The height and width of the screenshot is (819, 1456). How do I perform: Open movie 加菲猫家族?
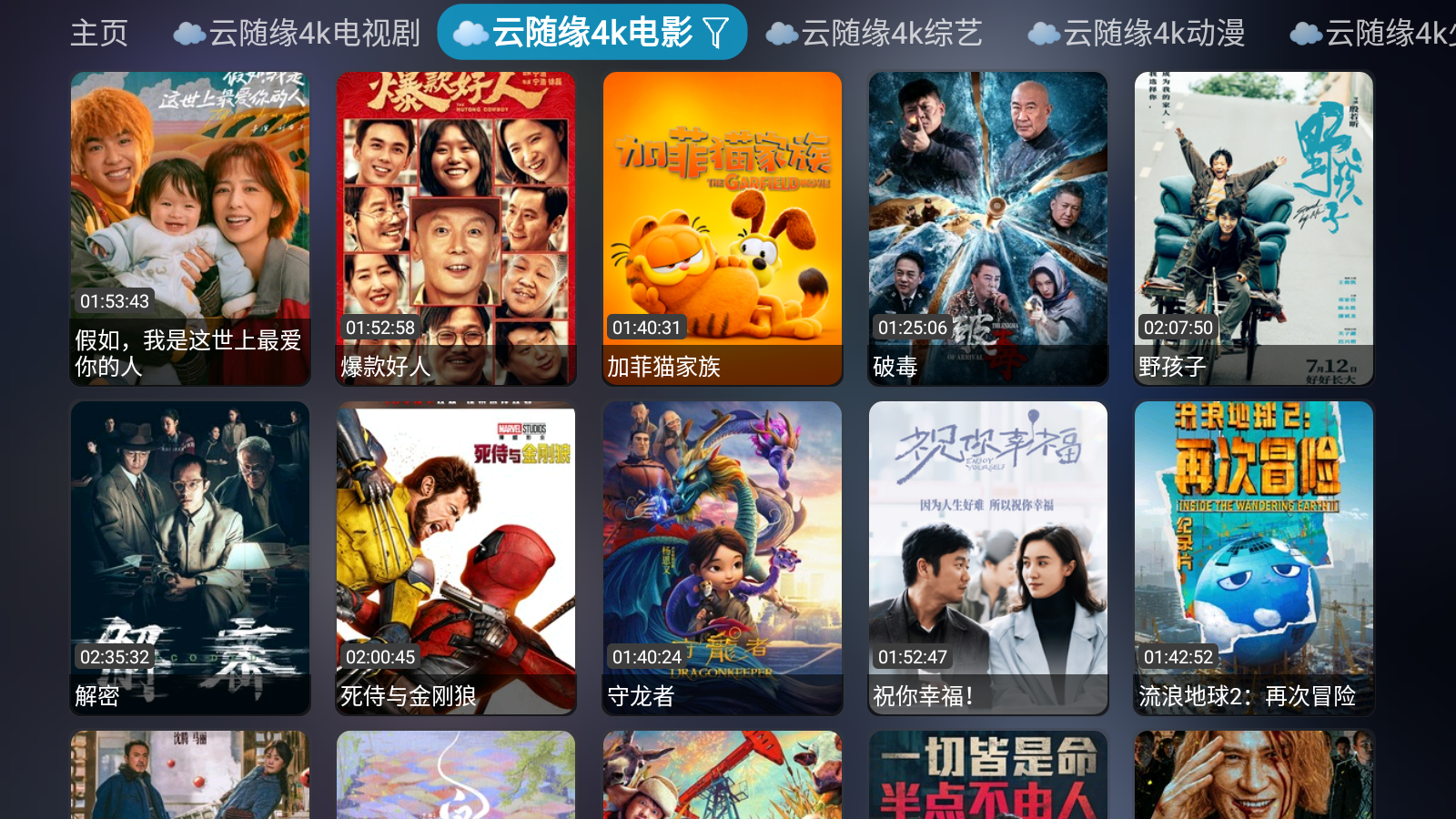pos(722,227)
